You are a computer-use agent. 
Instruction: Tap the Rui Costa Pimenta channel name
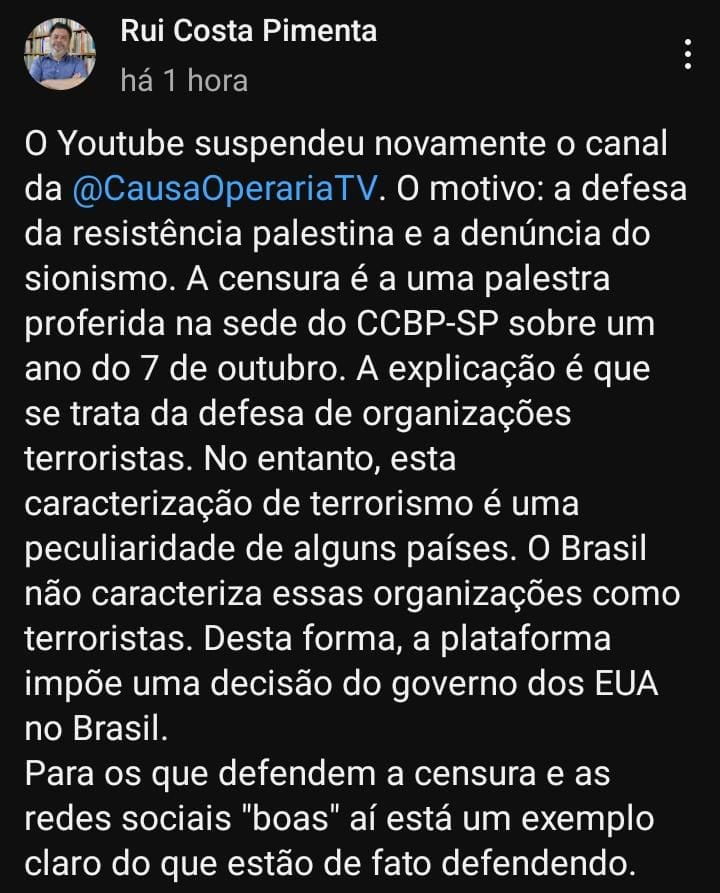[248, 31]
